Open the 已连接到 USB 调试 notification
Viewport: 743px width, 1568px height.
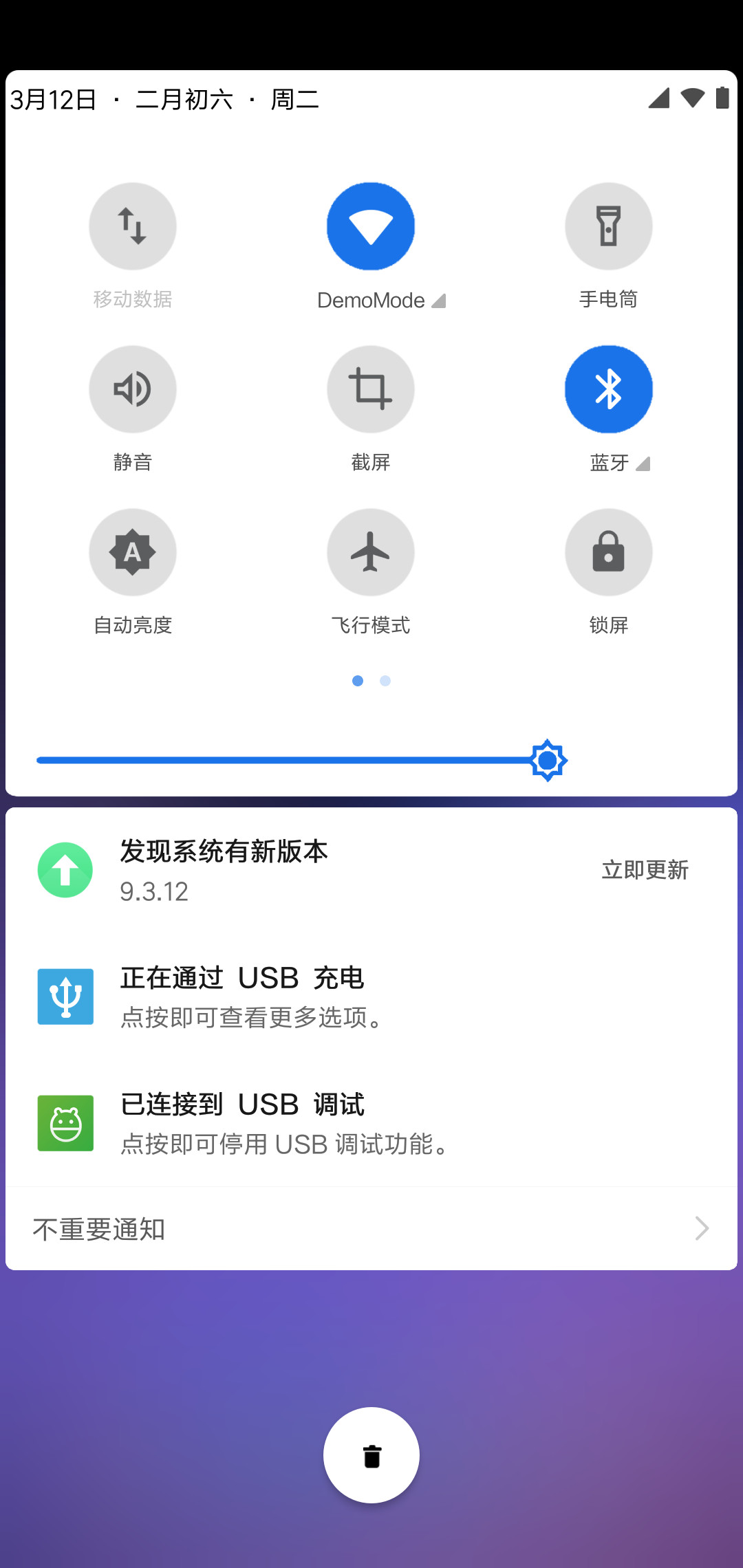click(371, 1123)
